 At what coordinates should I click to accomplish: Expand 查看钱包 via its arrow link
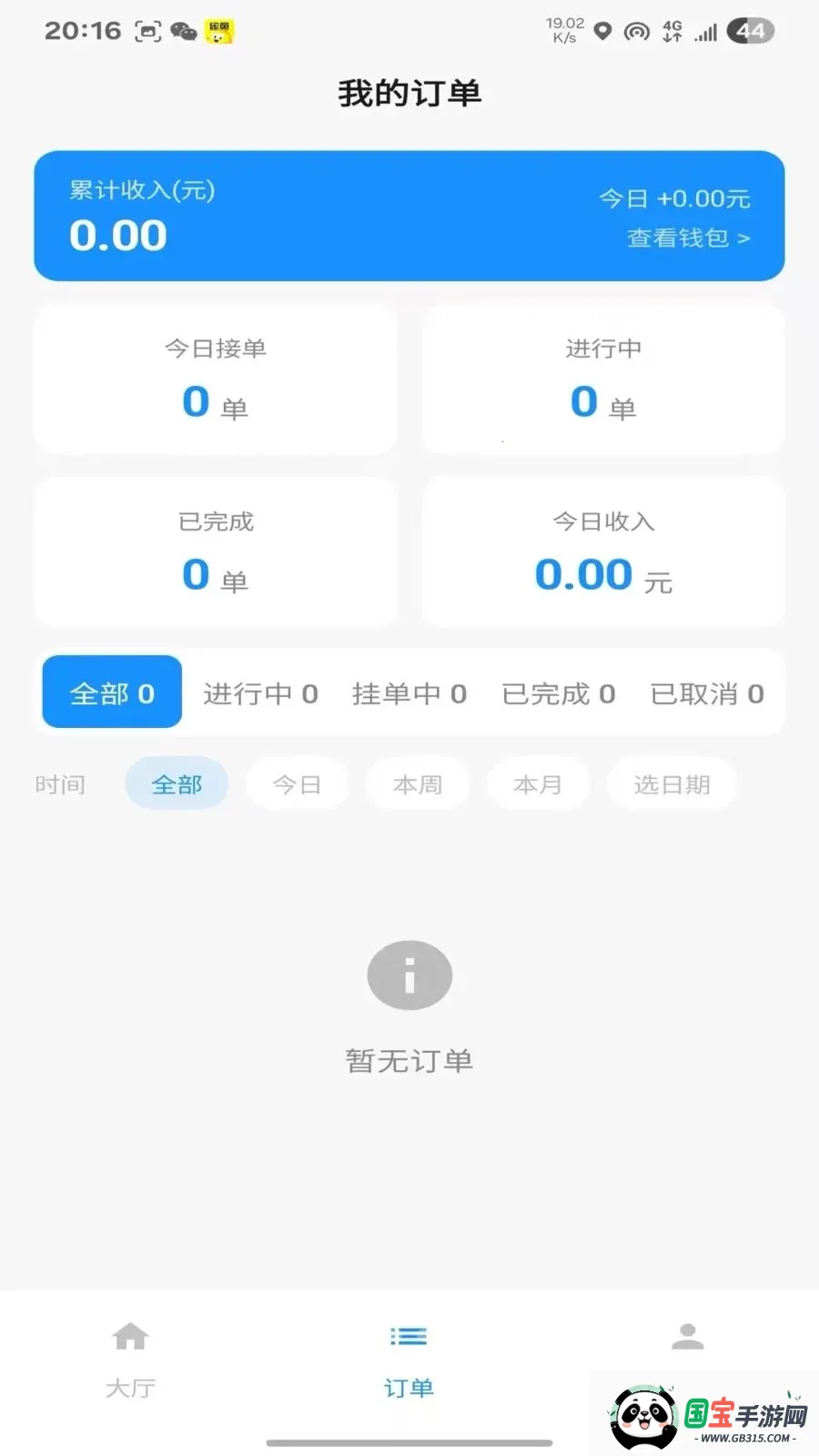(x=689, y=238)
